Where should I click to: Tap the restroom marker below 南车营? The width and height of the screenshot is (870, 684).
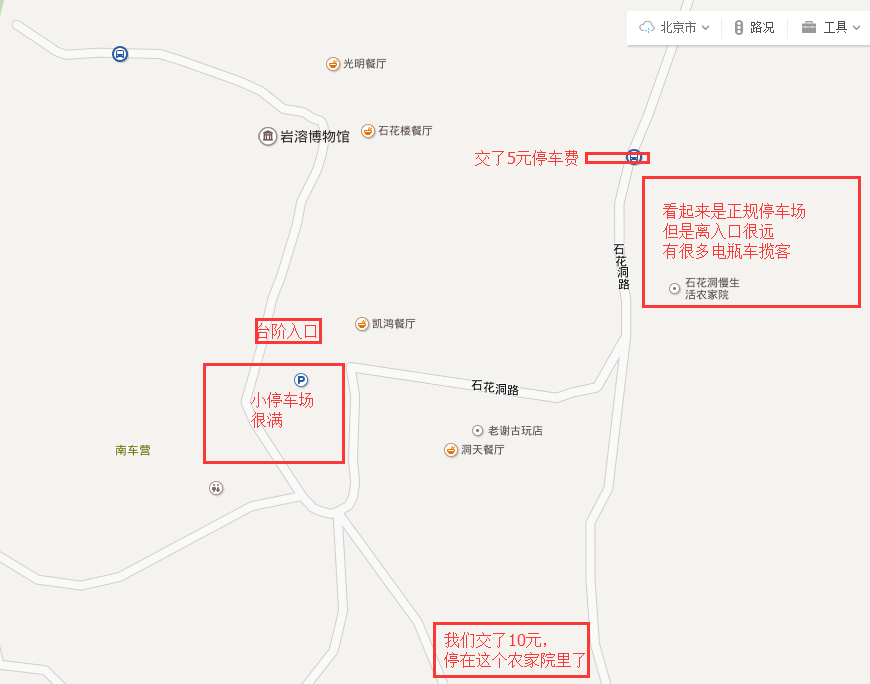216,488
